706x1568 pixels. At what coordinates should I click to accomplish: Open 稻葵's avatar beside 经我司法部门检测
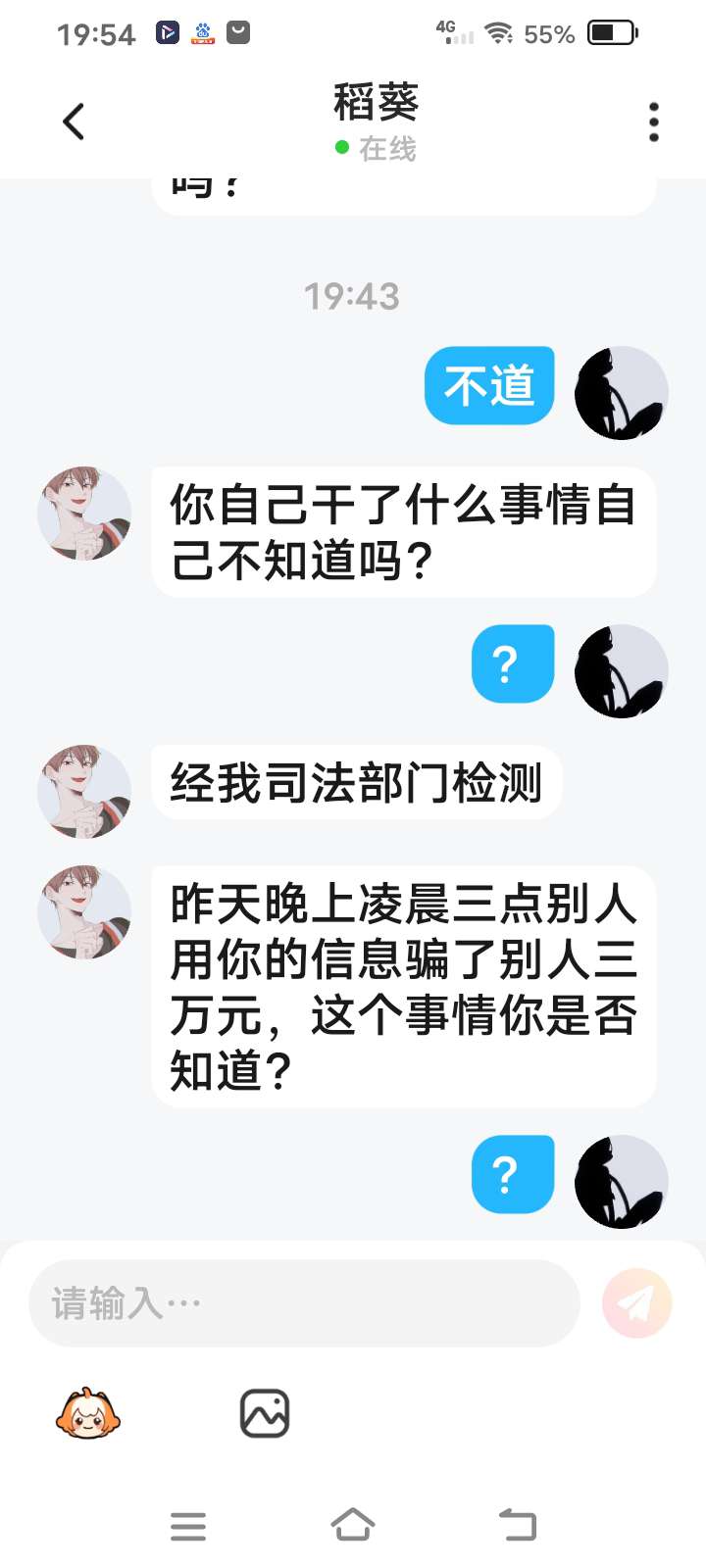(84, 791)
